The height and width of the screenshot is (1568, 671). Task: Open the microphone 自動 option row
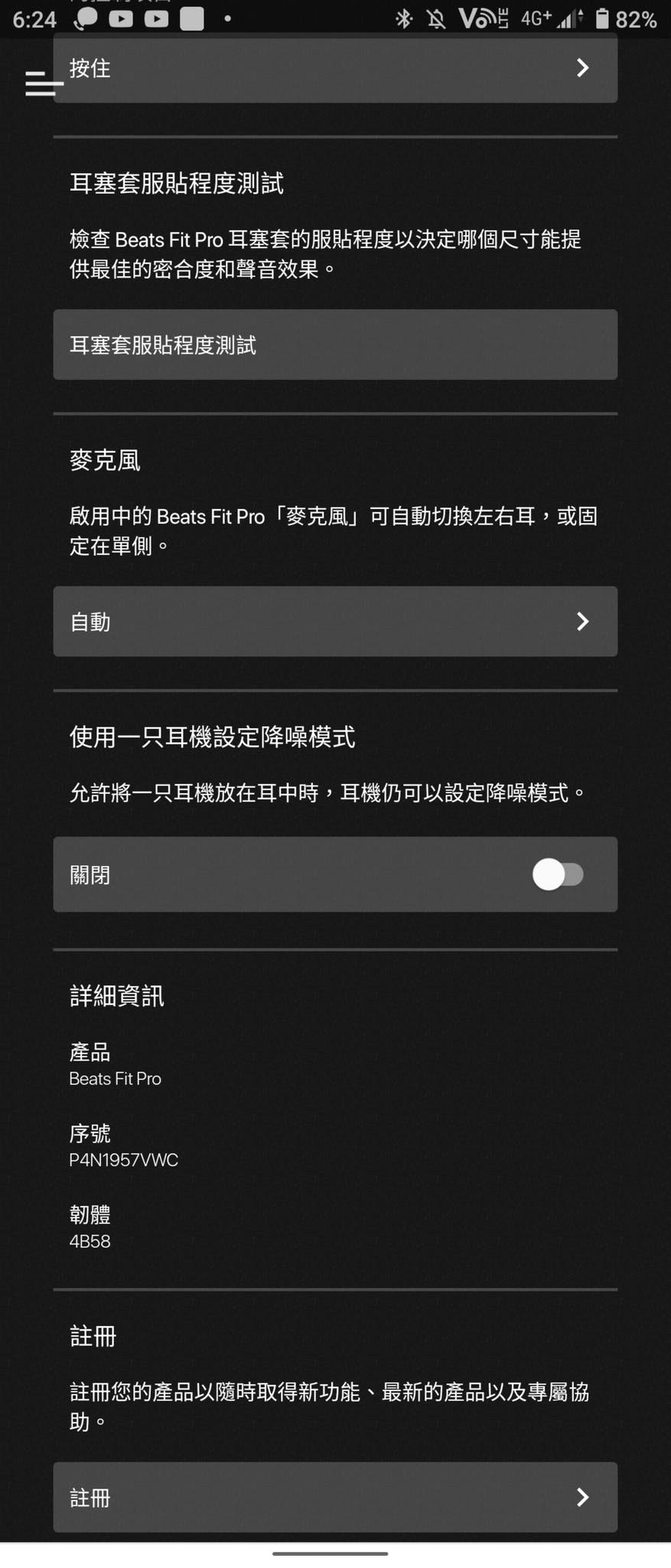[335, 621]
